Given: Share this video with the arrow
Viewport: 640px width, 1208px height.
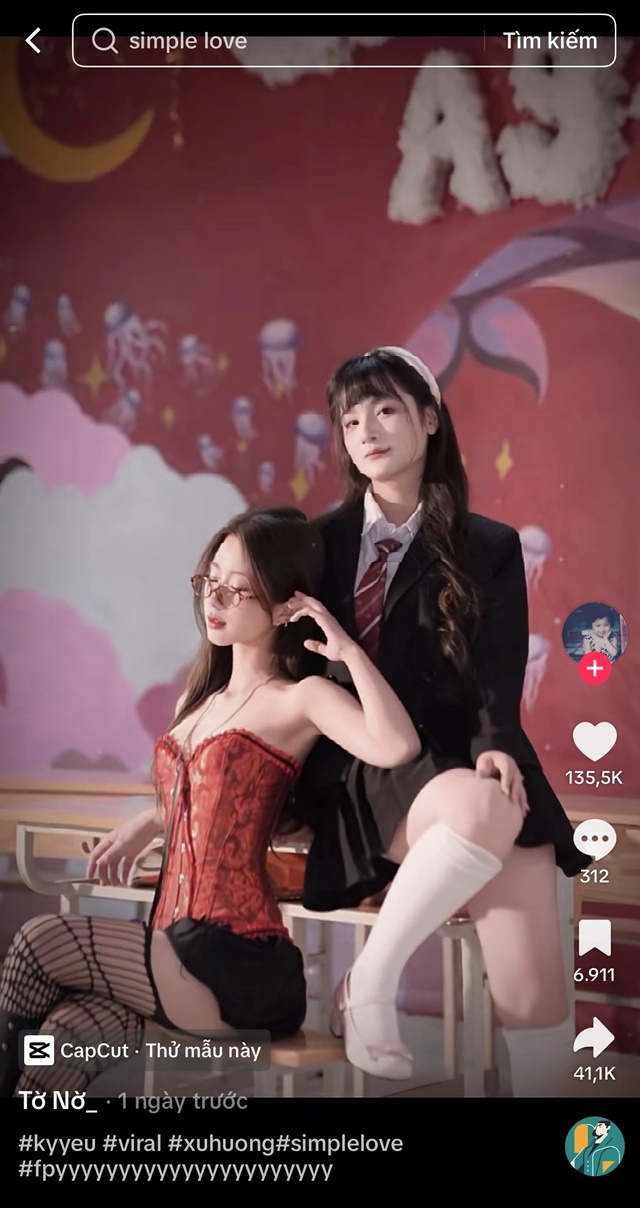Looking at the screenshot, I should (594, 1038).
